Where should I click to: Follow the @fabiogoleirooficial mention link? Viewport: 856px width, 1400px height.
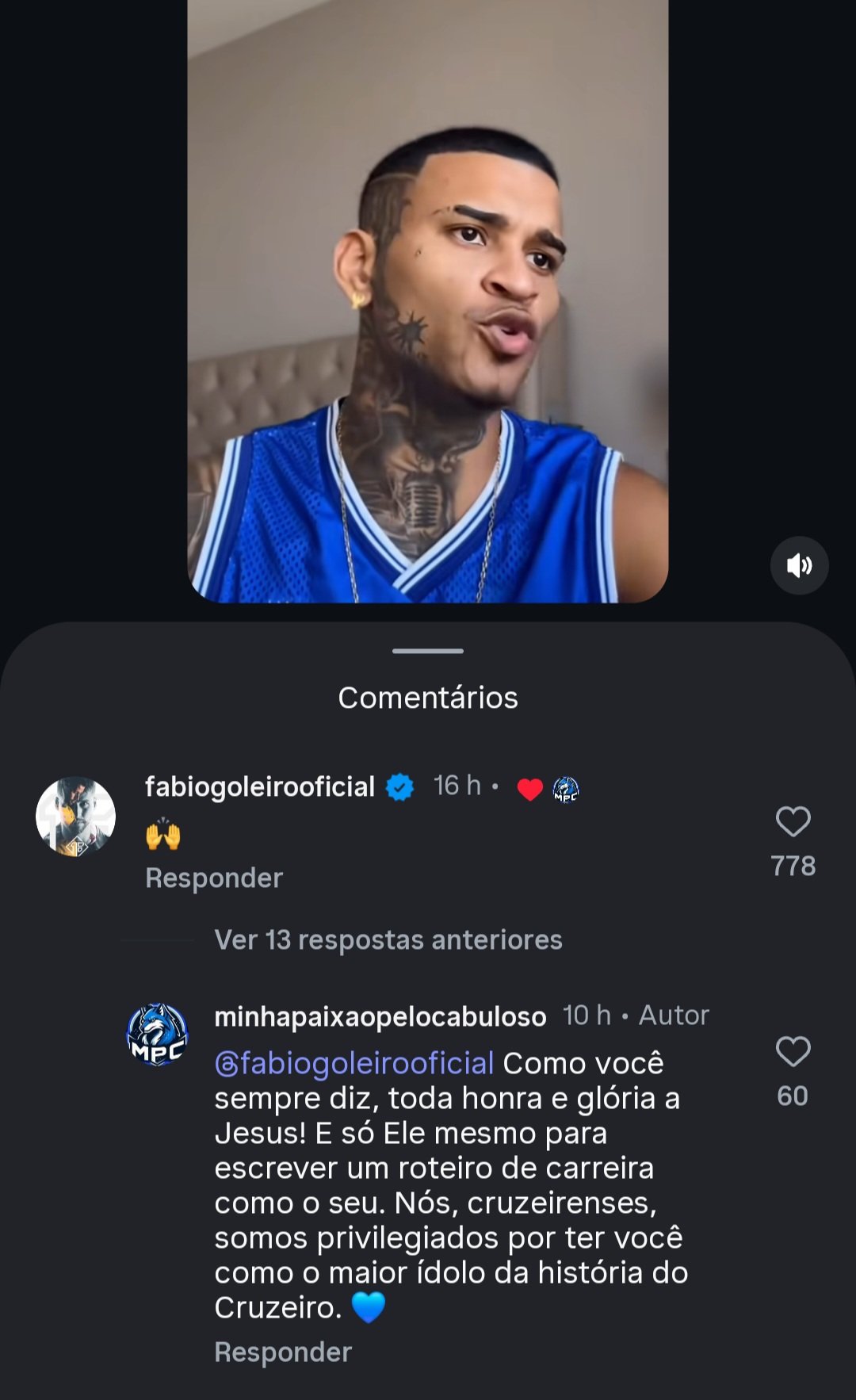[x=354, y=1063]
